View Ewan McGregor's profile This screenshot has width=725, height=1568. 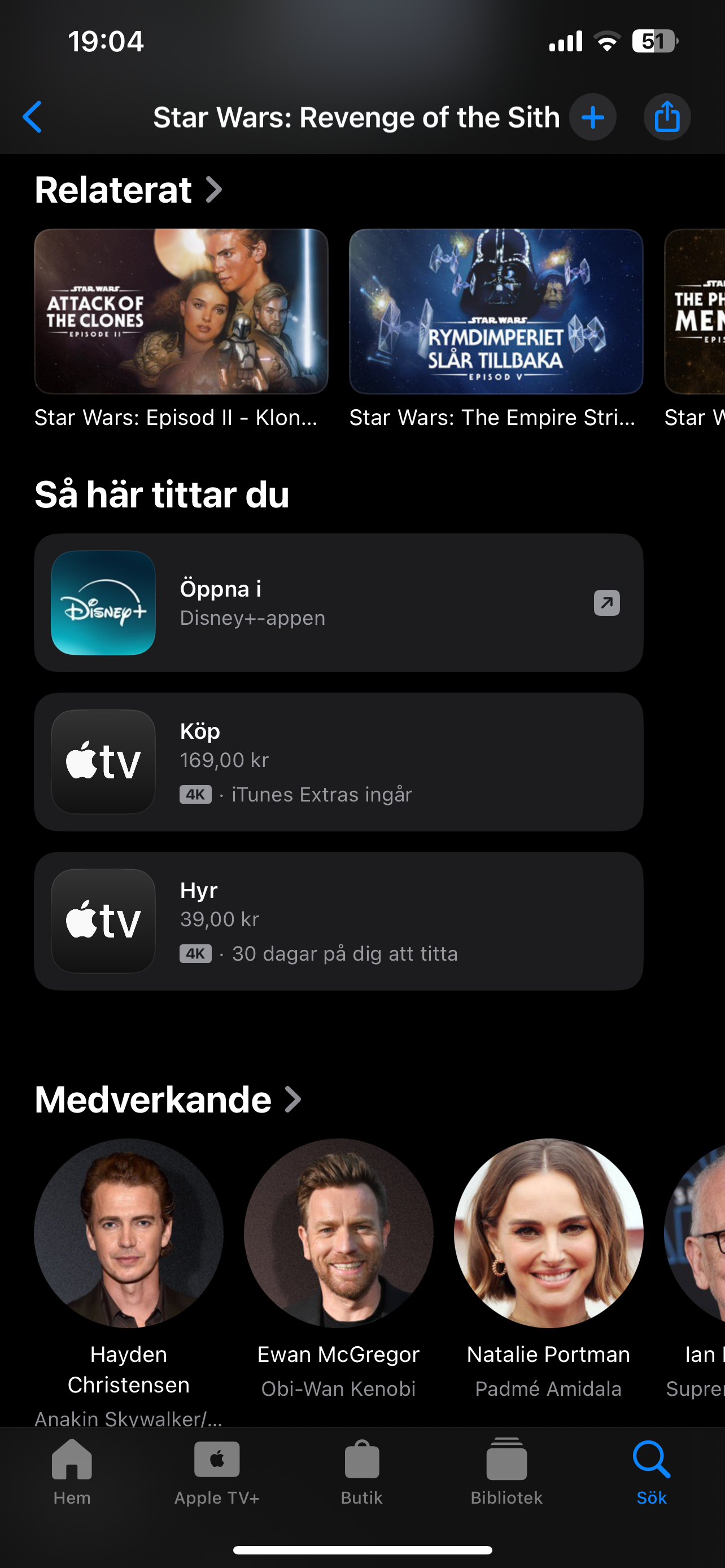338,1233
